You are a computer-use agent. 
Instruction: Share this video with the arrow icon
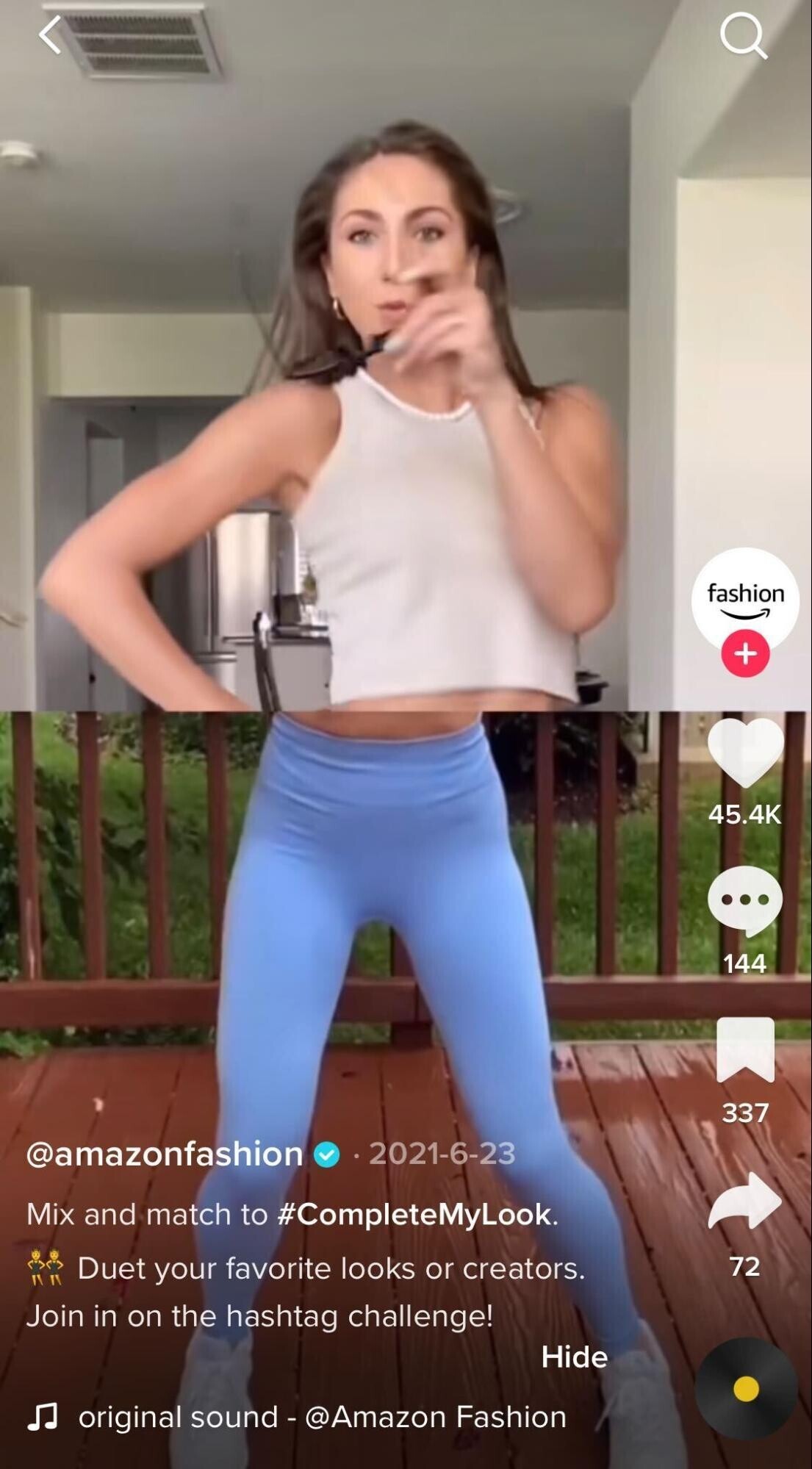pos(745,1202)
